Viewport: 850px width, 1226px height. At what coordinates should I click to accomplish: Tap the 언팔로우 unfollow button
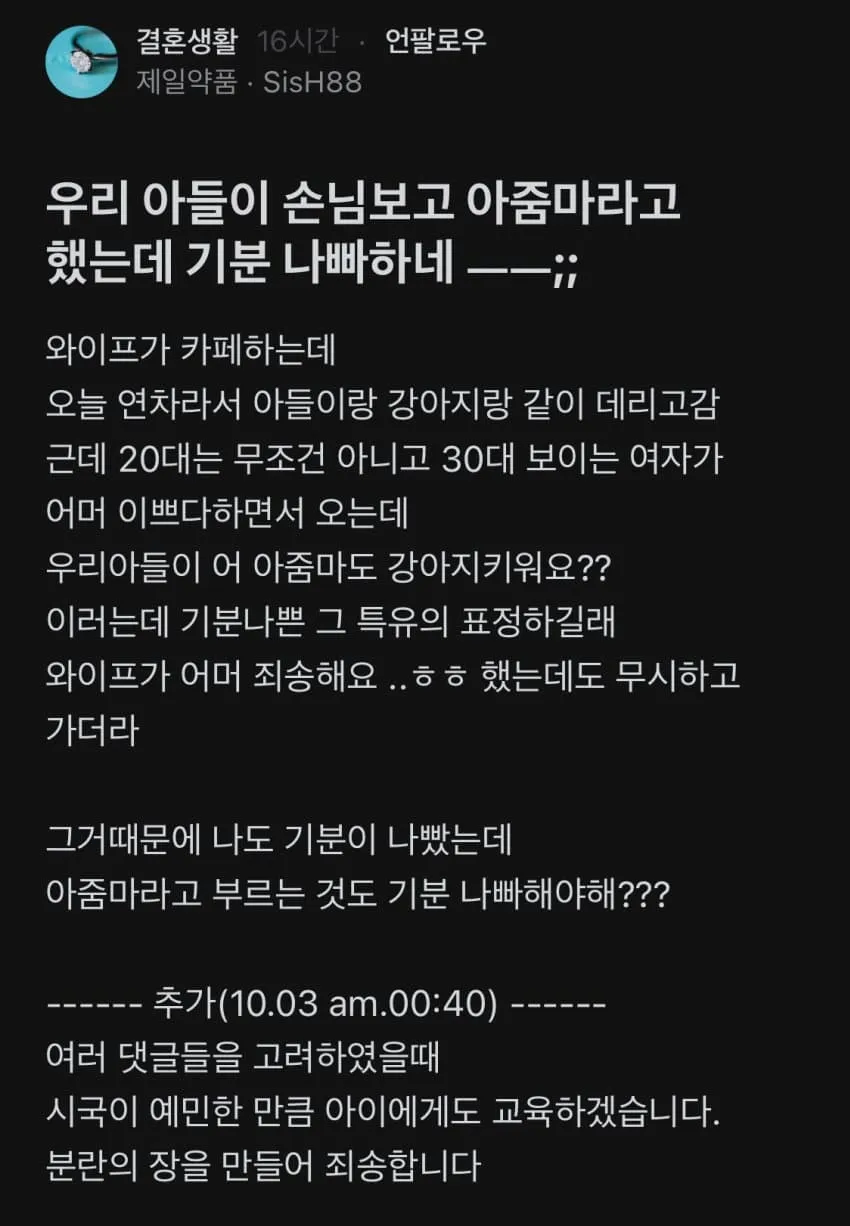pos(435,41)
